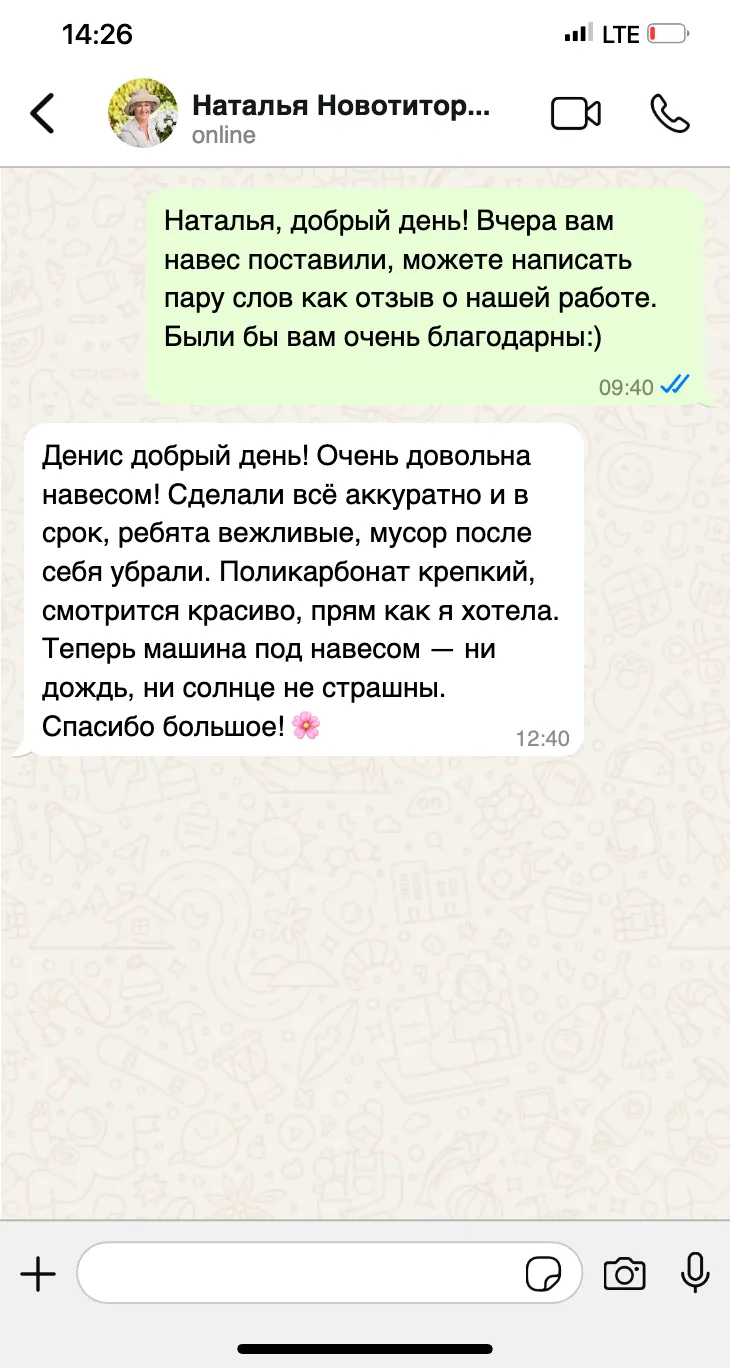The width and height of the screenshot is (730, 1368).
Task: Go back to the chat list
Action: click(42, 114)
